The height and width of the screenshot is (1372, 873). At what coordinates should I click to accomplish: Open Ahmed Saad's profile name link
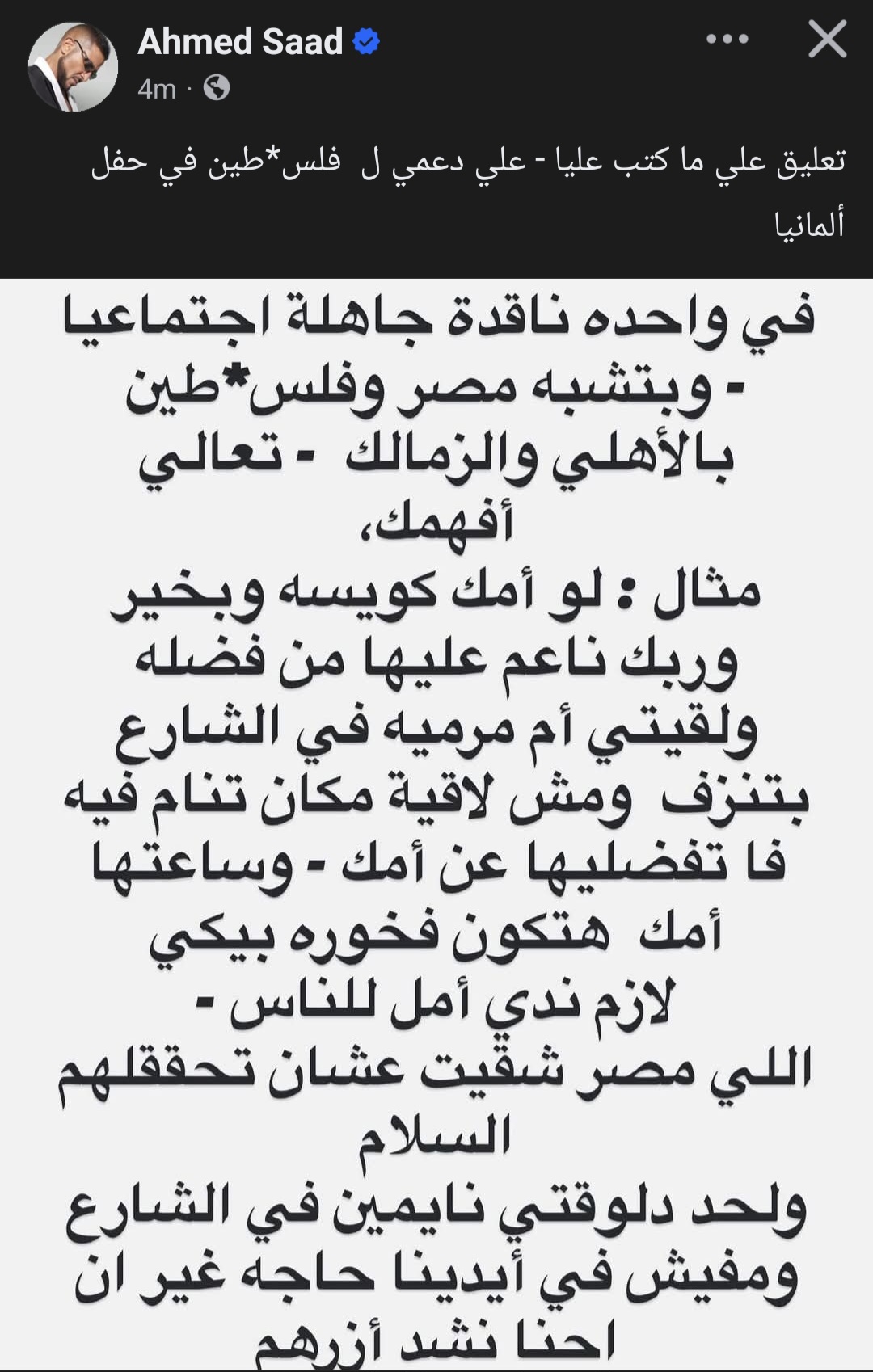pos(240,41)
